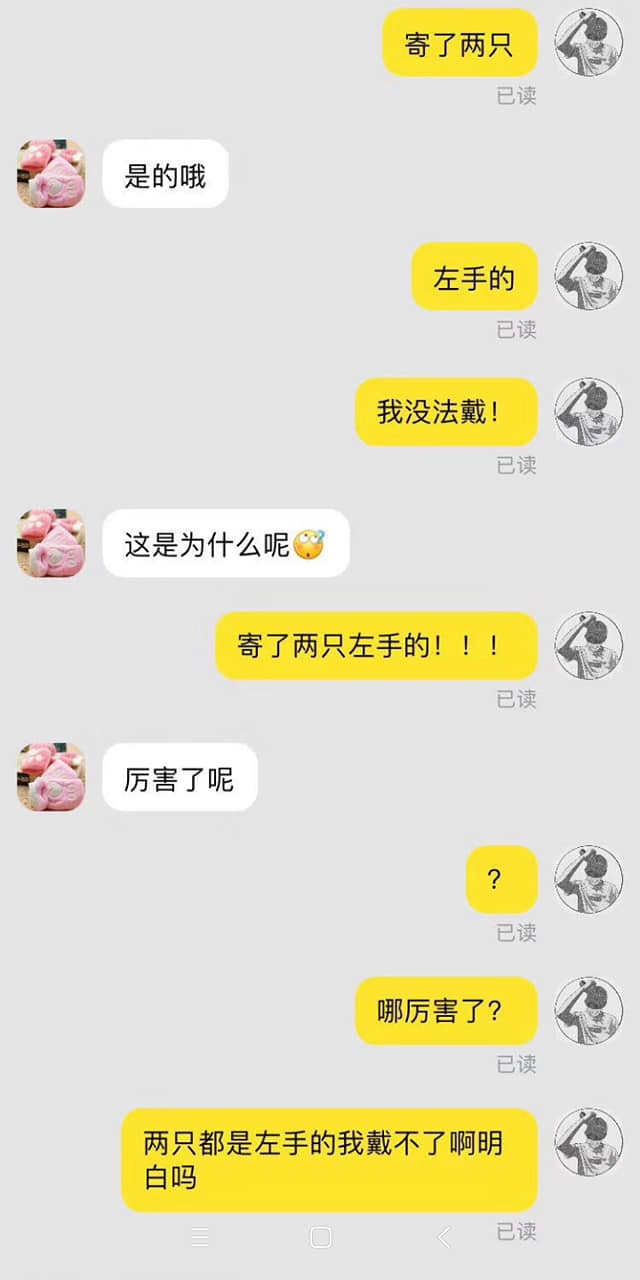Go to the system home screen
The height and width of the screenshot is (1280, 640).
pos(320,1238)
